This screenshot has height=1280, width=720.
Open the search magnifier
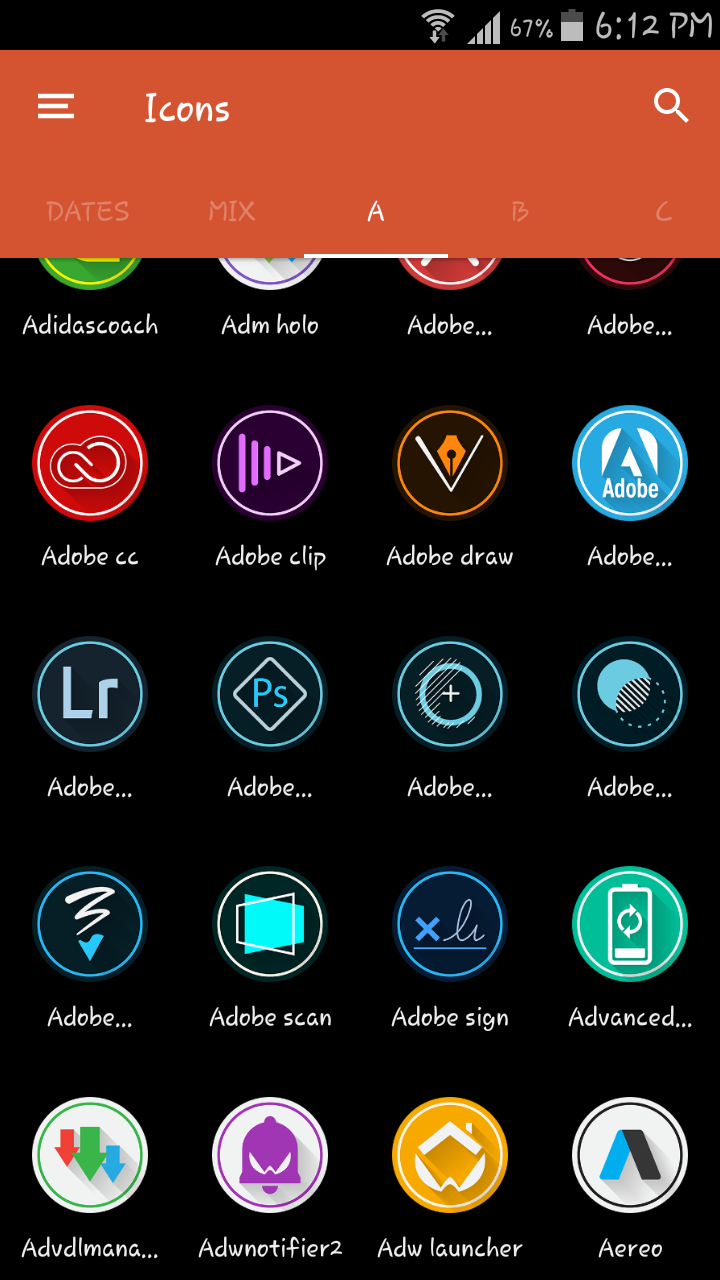pyautogui.click(x=671, y=105)
